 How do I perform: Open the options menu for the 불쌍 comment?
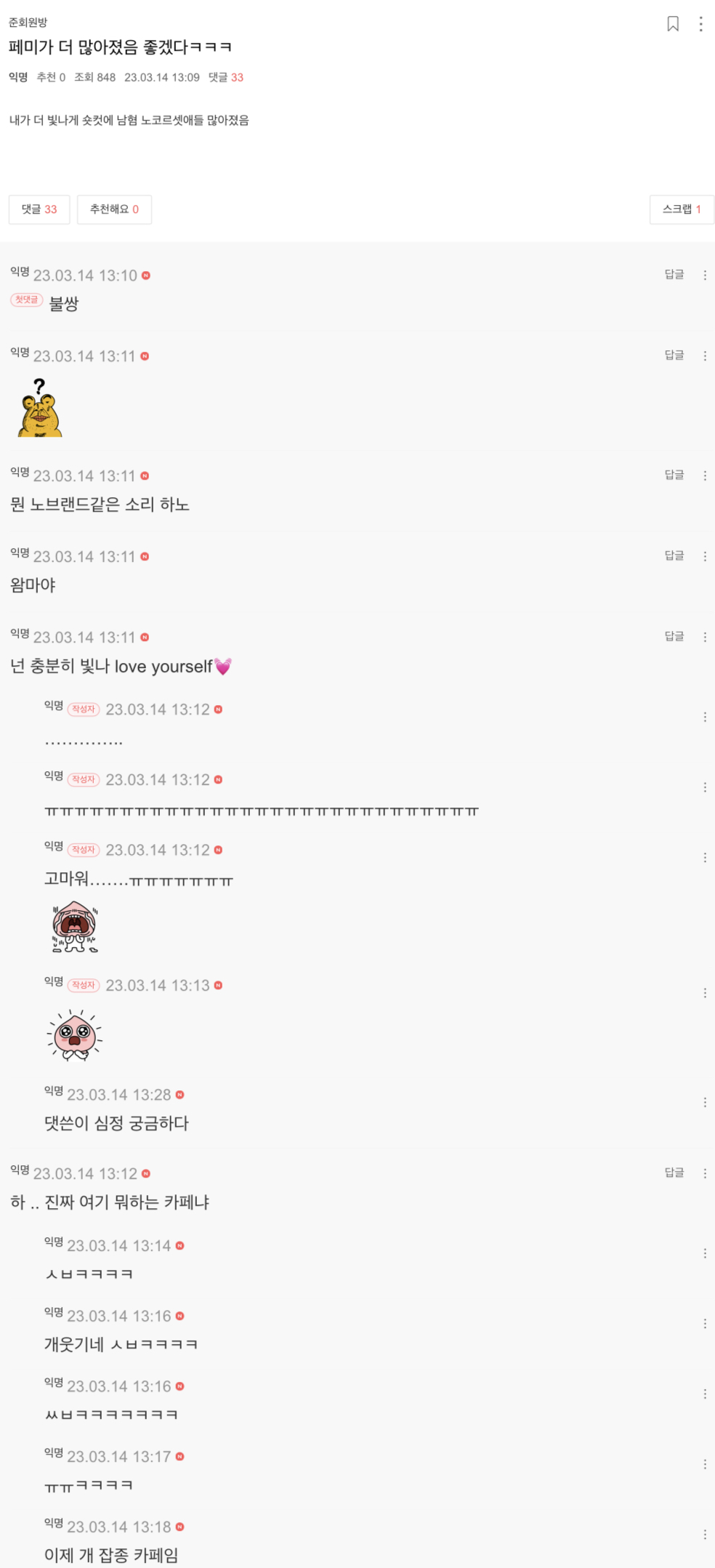pyautogui.click(x=705, y=276)
